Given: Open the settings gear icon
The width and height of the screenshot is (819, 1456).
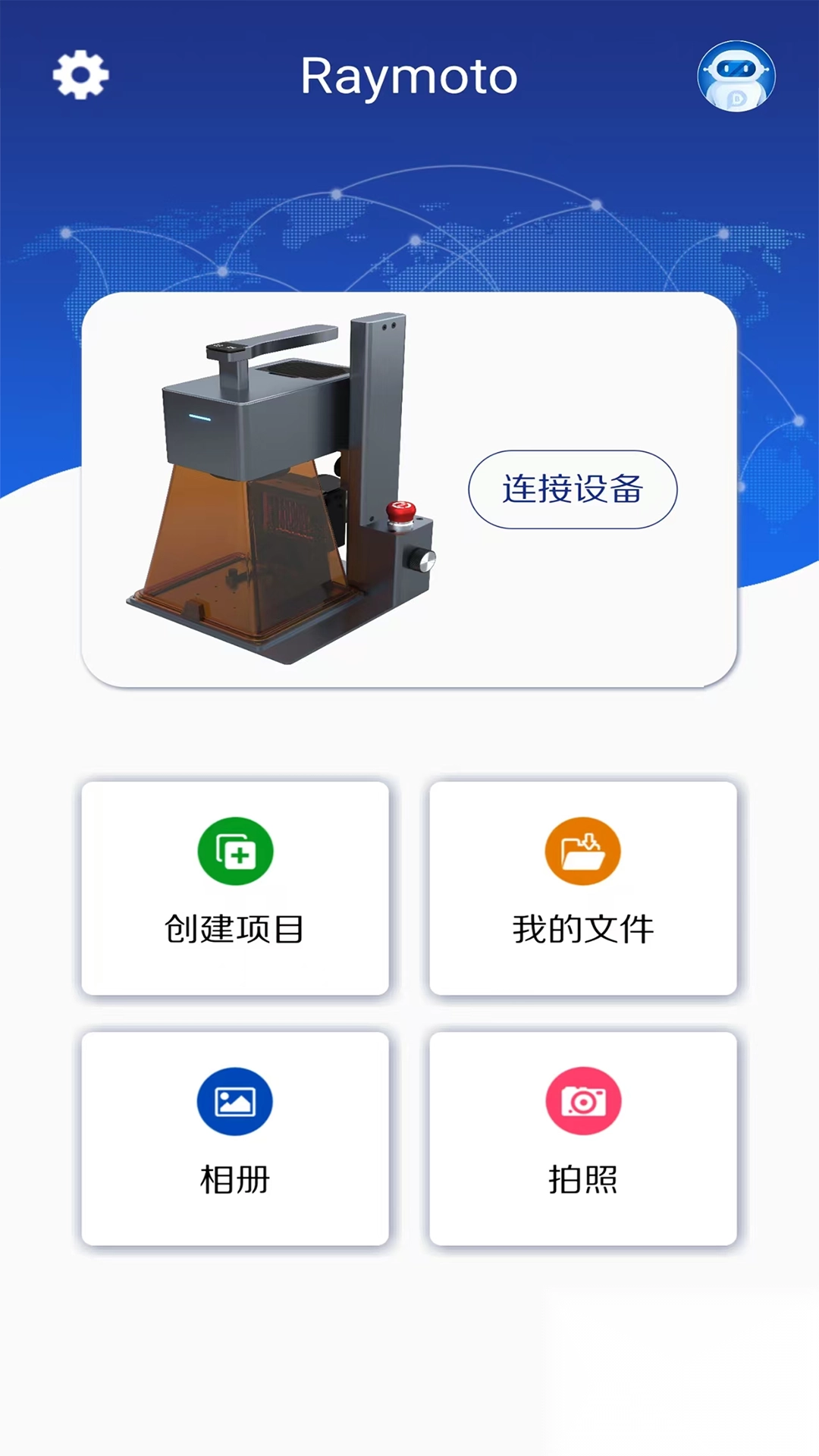Looking at the screenshot, I should pos(80,75).
